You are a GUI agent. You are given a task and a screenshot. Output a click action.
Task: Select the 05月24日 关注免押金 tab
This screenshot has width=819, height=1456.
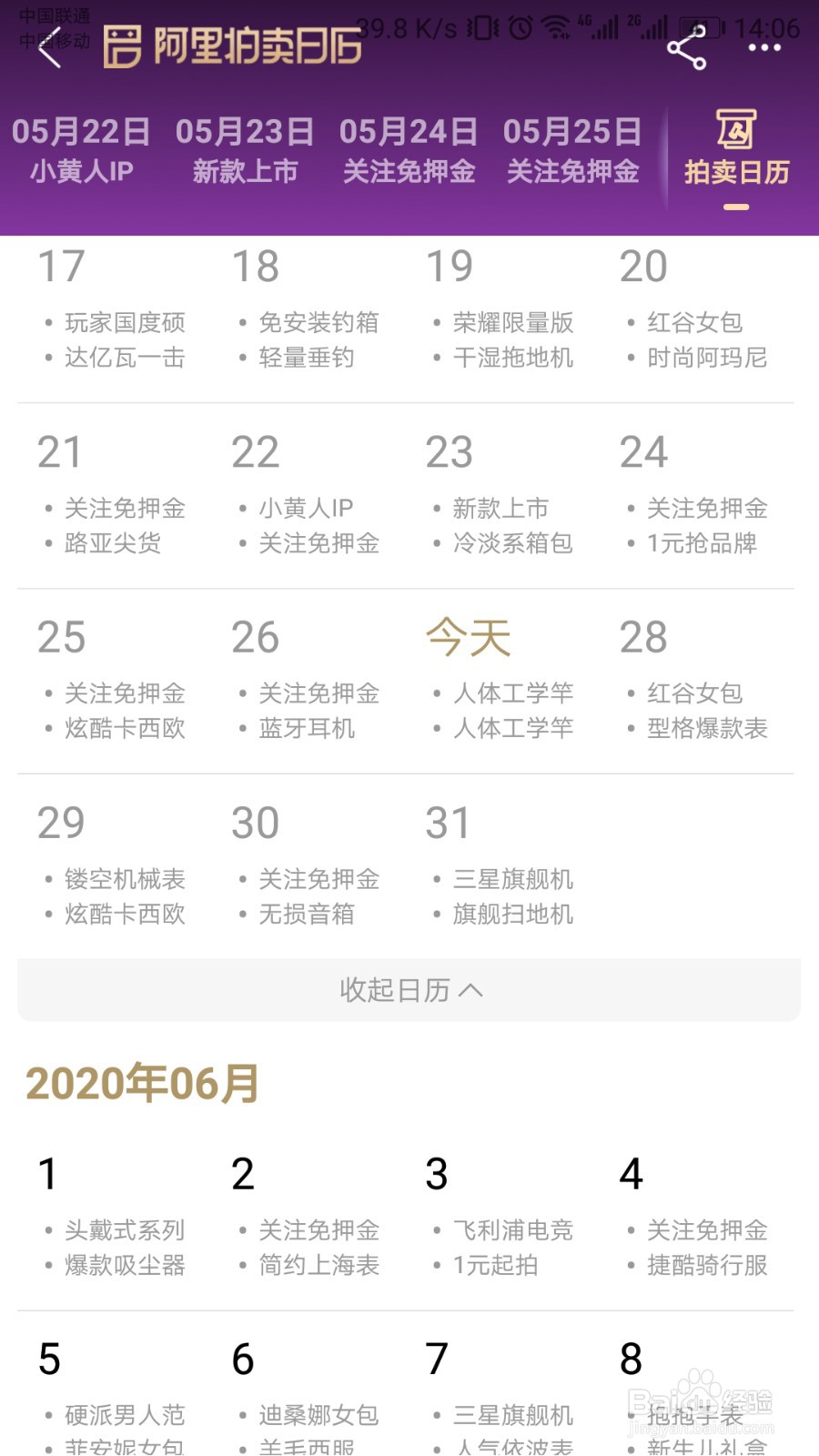point(409,150)
